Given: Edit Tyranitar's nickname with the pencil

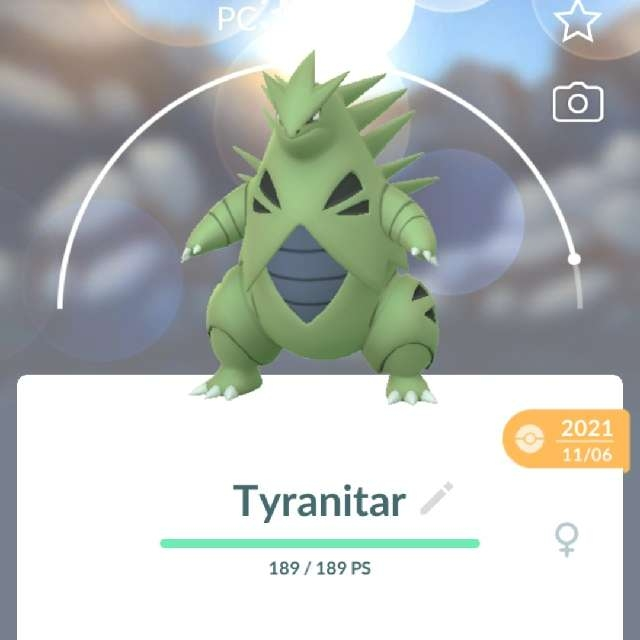Looking at the screenshot, I should click(436, 498).
